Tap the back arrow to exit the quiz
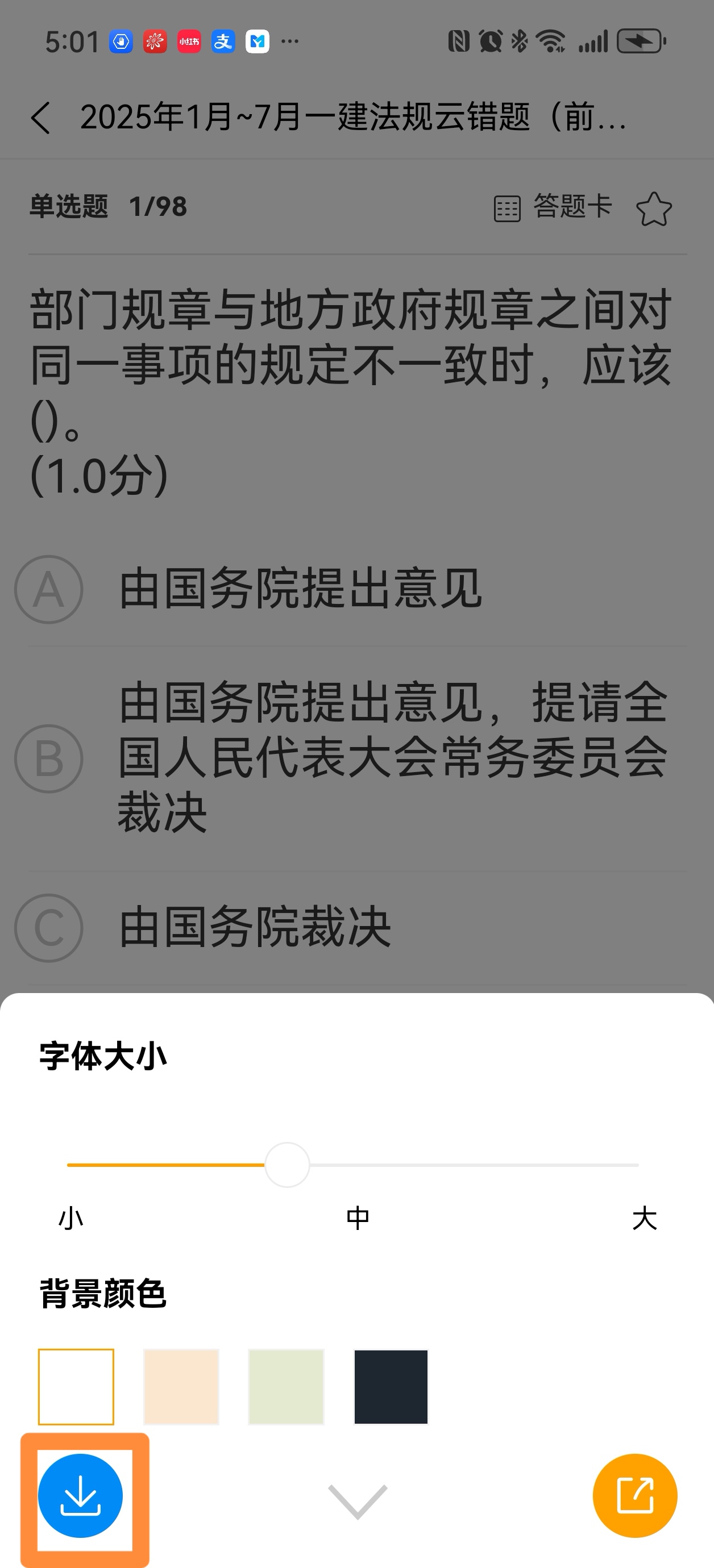 coord(41,119)
